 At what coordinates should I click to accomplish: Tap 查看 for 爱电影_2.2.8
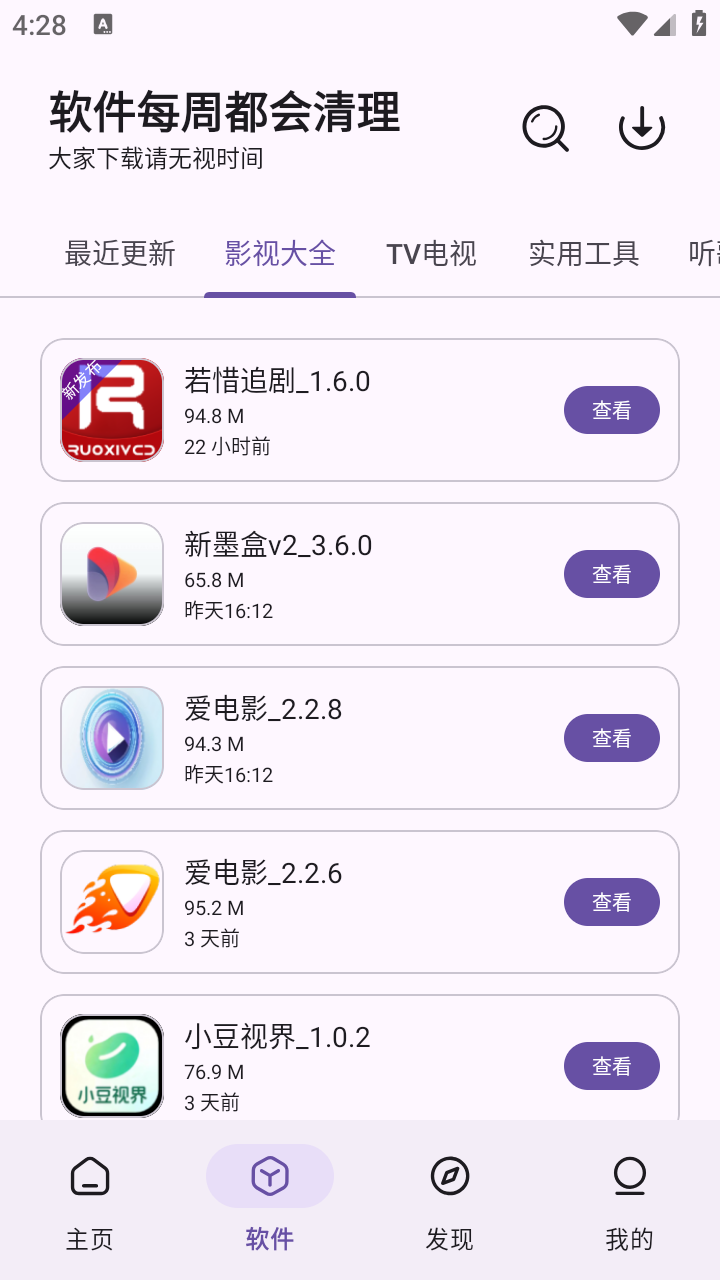pyautogui.click(x=612, y=738)
